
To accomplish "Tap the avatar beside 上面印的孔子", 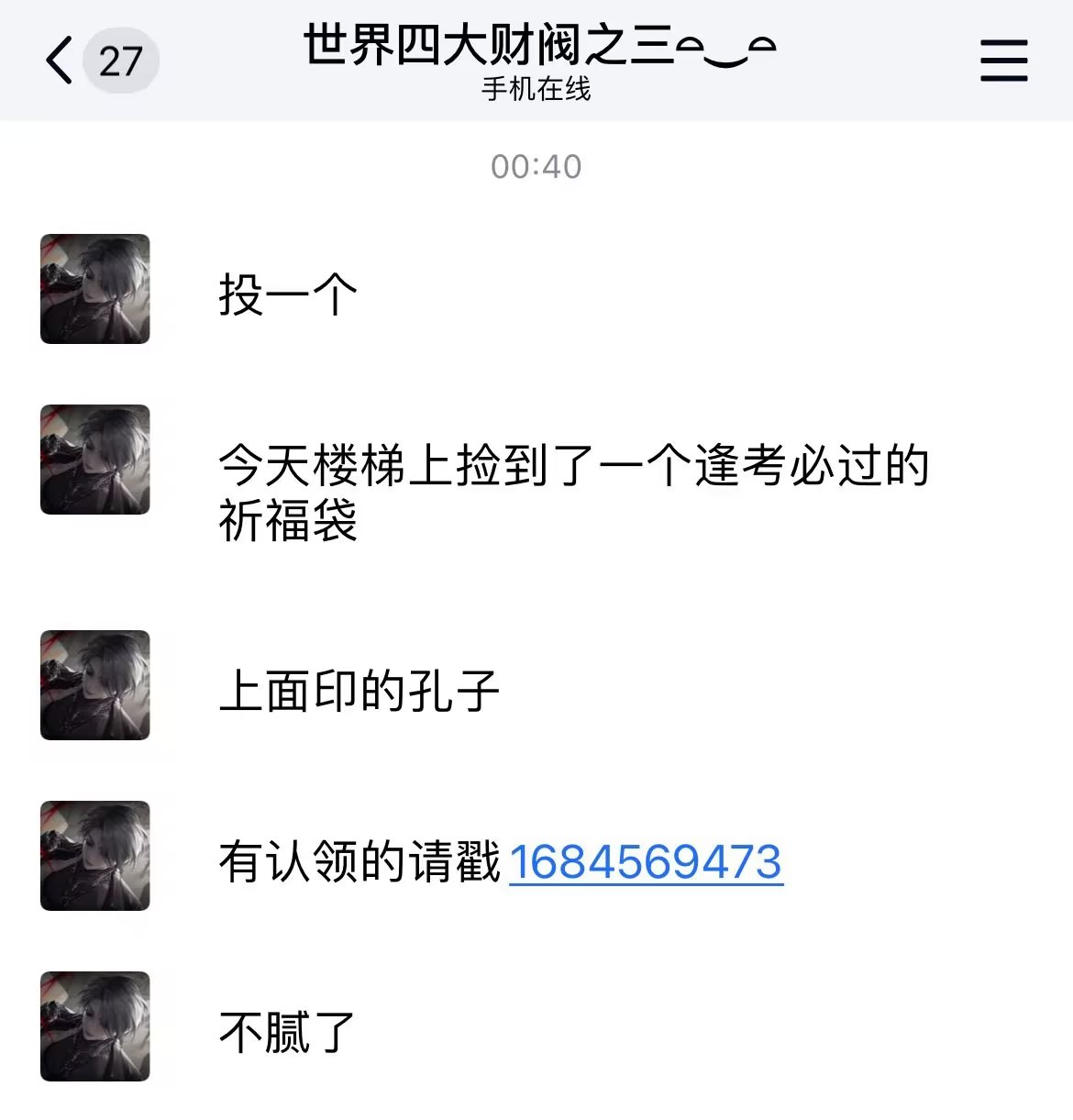I will click(95, 685).
